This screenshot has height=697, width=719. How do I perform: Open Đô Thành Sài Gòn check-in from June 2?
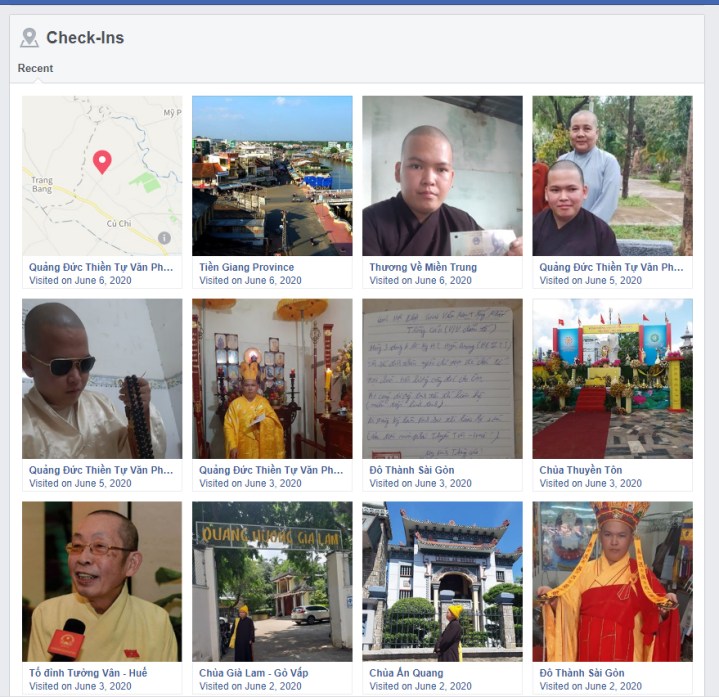[612, 581]
